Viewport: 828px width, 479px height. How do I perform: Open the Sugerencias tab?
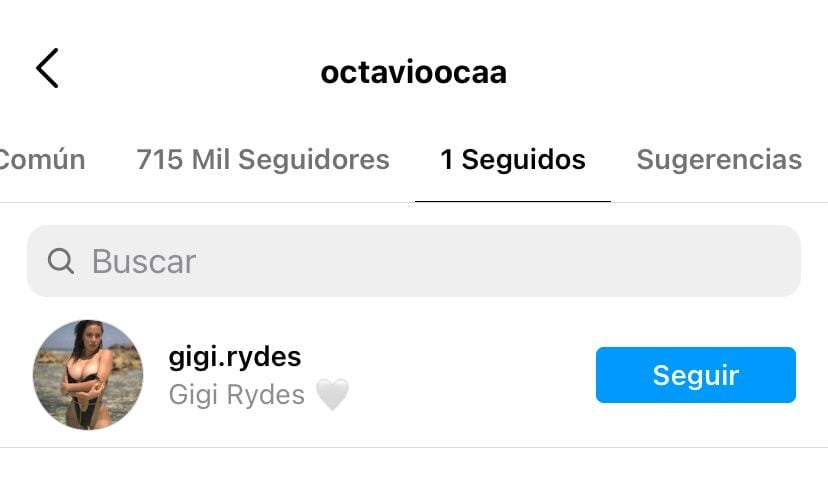point(719,160)
